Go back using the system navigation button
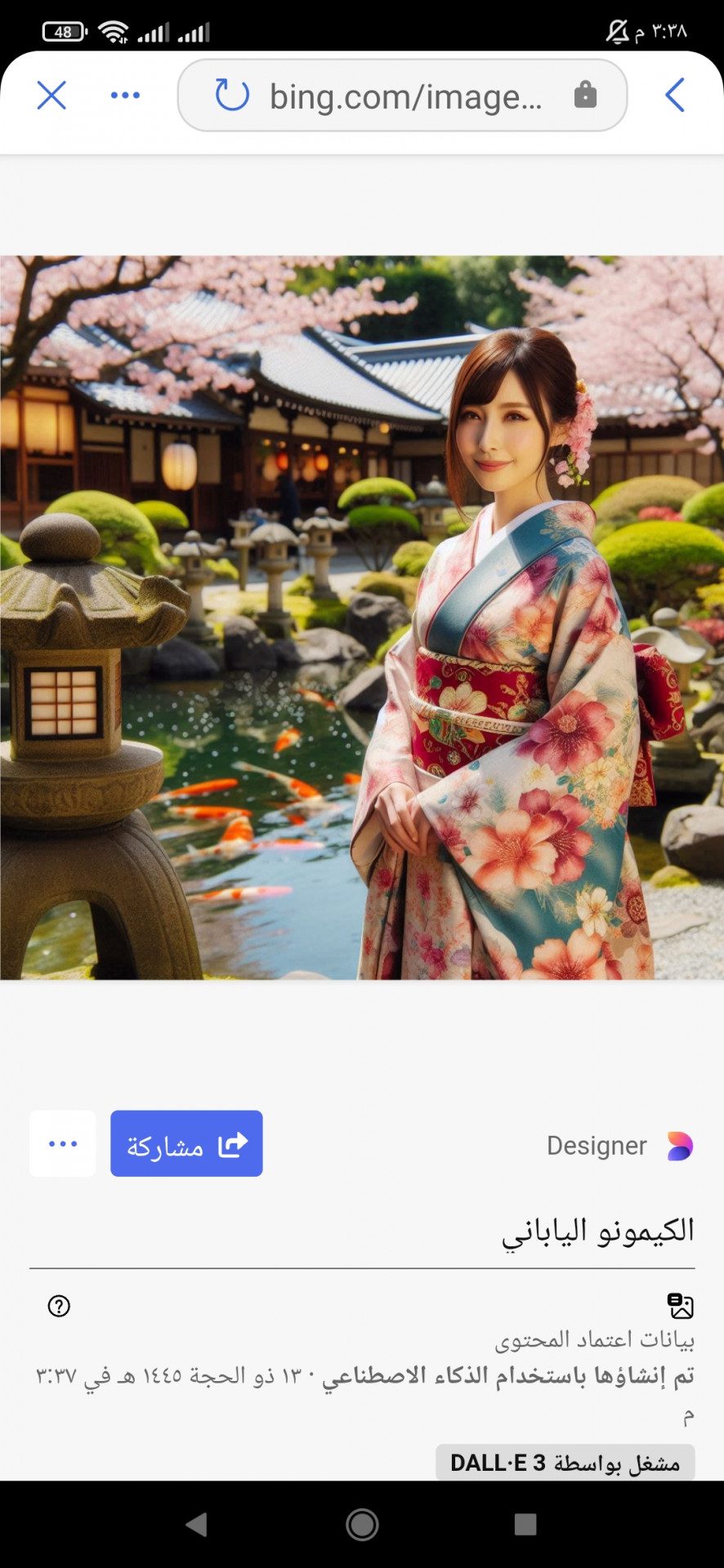 (197, 1524)
